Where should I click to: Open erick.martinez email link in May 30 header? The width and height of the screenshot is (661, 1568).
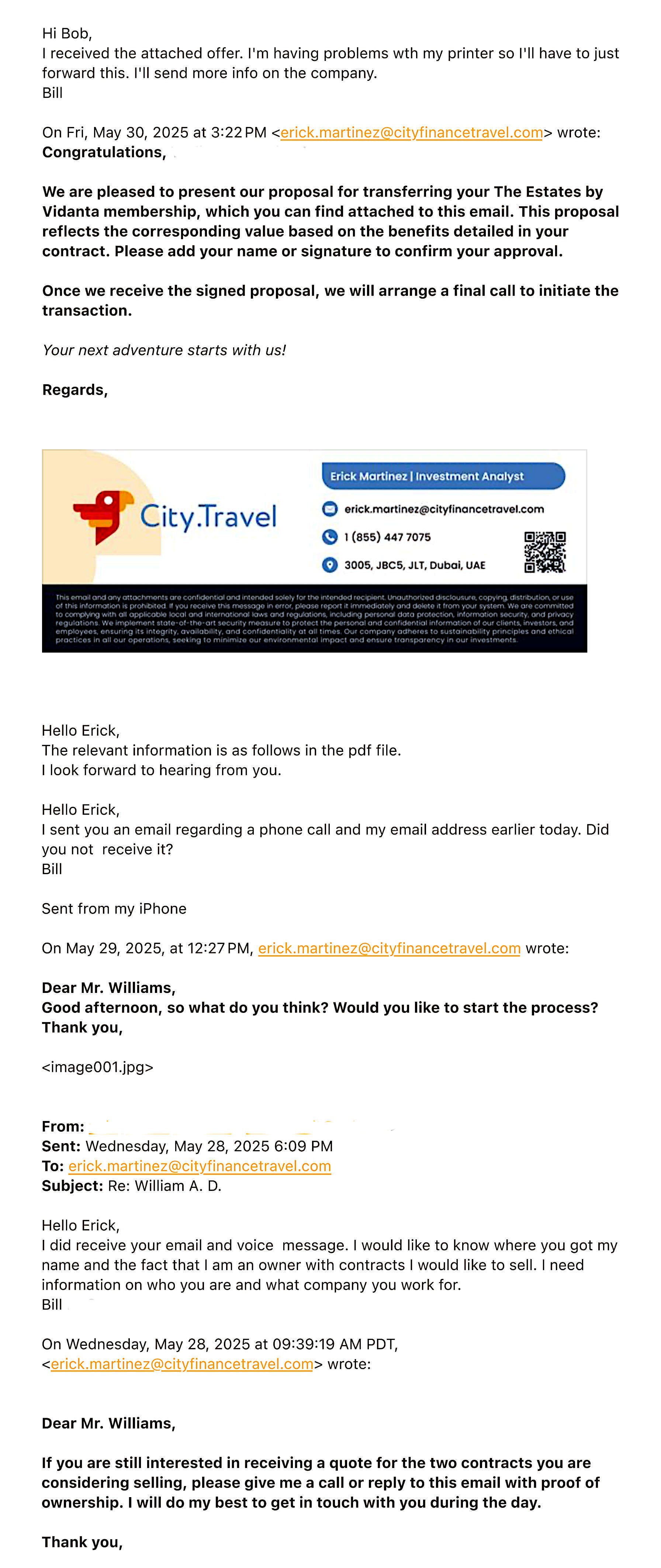(411, 133)
